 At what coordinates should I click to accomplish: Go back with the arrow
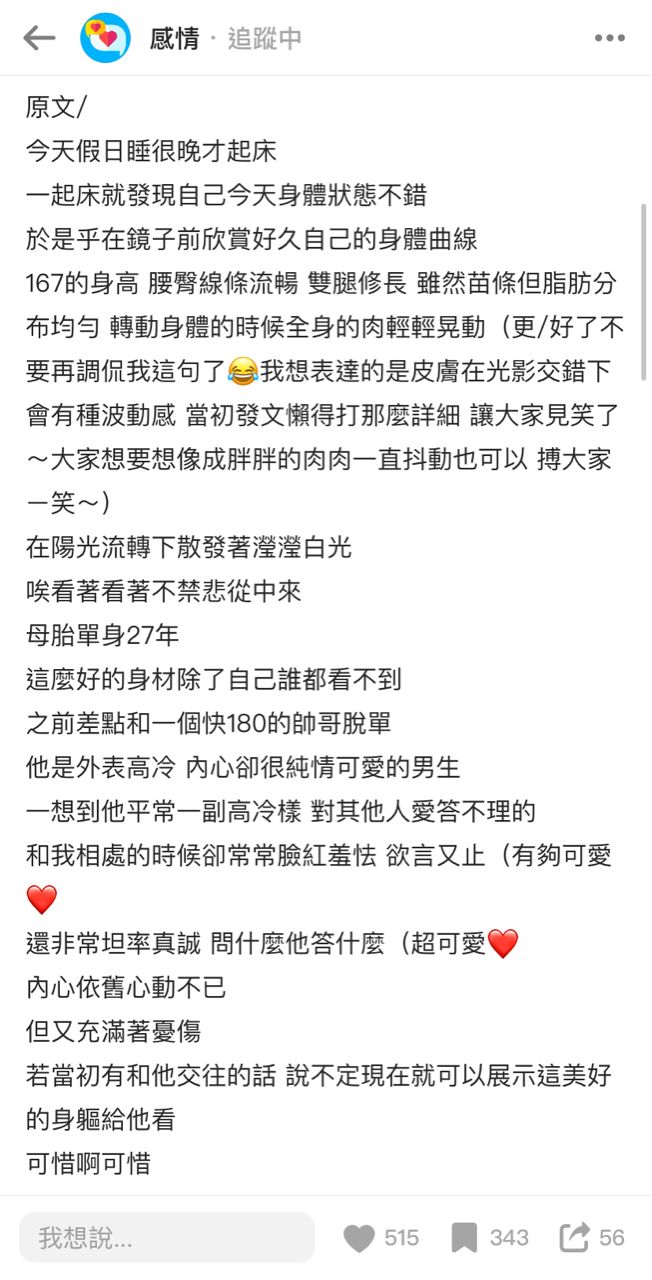pos(39,38)
